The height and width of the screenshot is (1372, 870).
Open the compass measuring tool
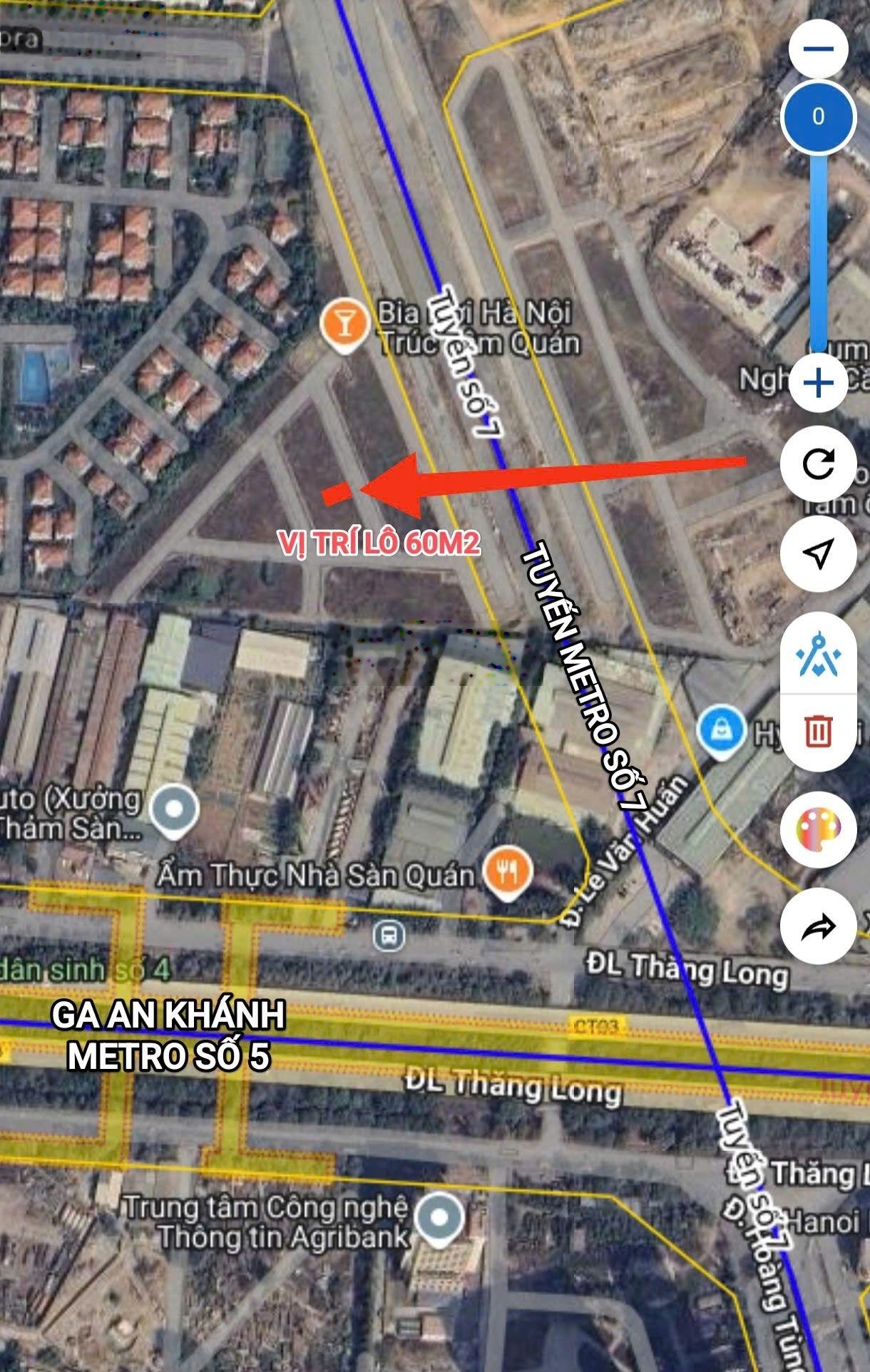pyautogui.click(x=818, y=653)
